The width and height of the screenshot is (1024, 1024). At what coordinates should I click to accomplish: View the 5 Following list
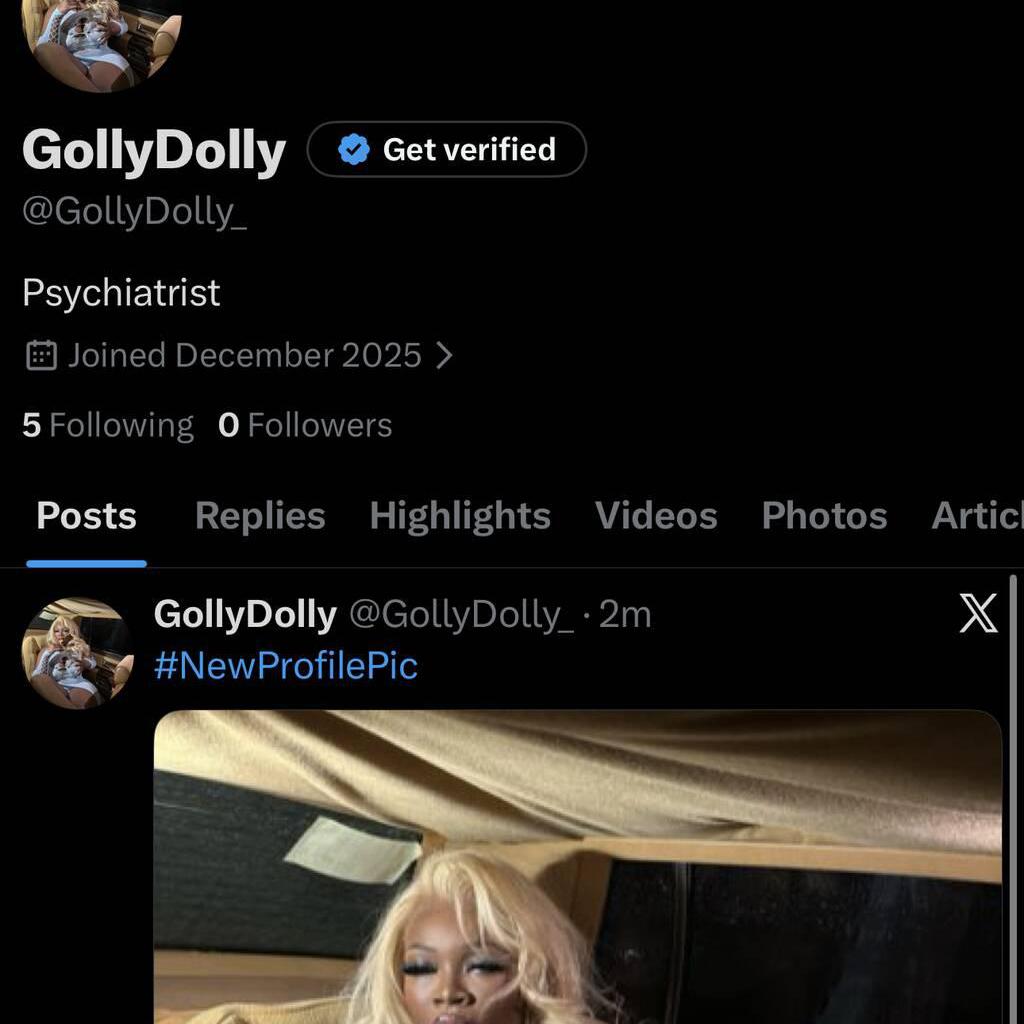(x=108, y=425)
